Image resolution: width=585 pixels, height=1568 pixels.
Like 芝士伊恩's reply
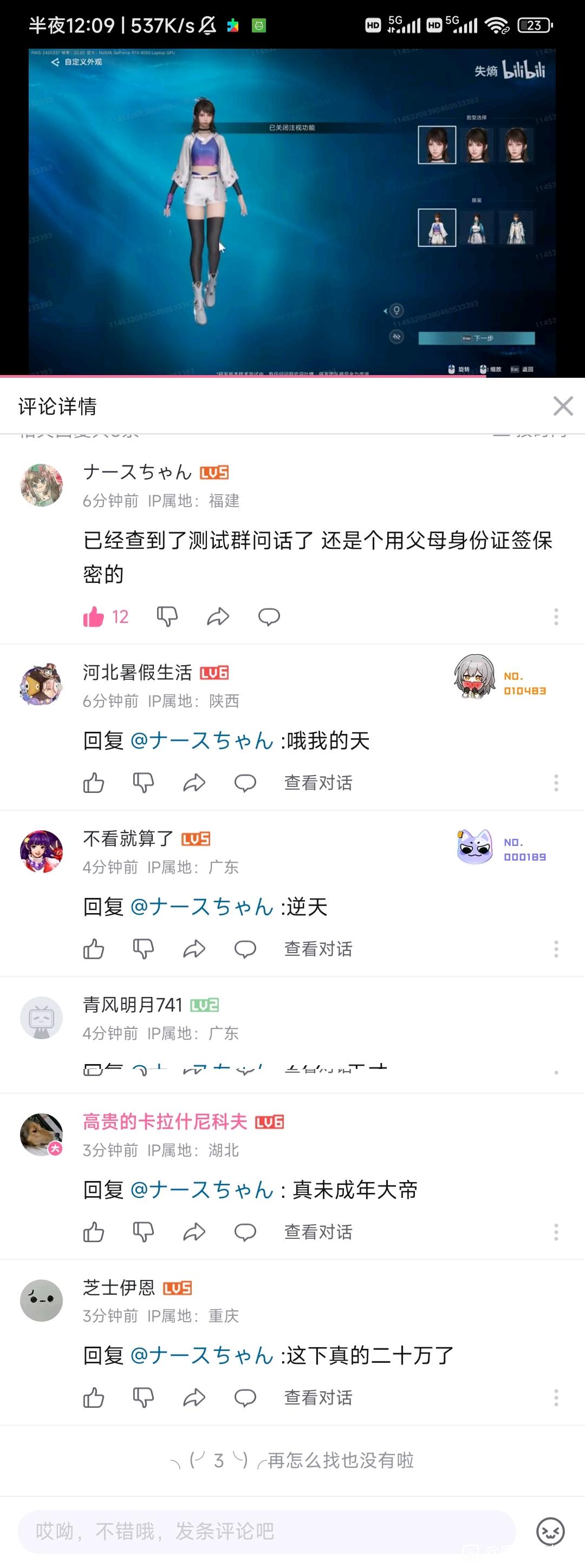point(94,1398)
